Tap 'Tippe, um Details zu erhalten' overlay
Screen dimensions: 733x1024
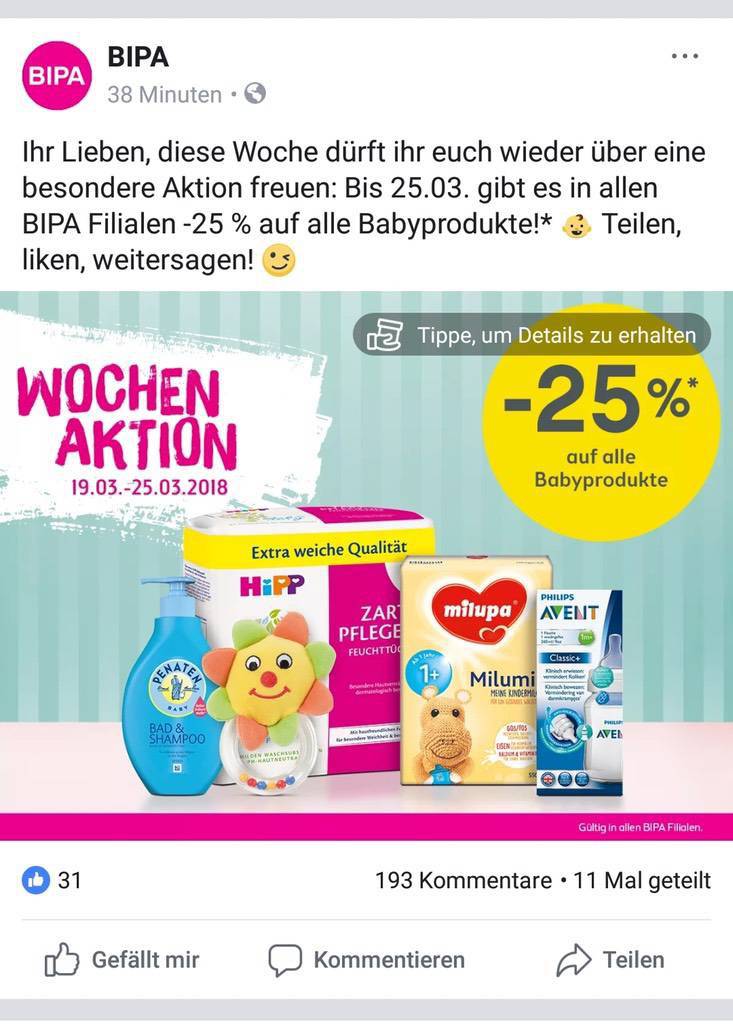click(531, 335)
